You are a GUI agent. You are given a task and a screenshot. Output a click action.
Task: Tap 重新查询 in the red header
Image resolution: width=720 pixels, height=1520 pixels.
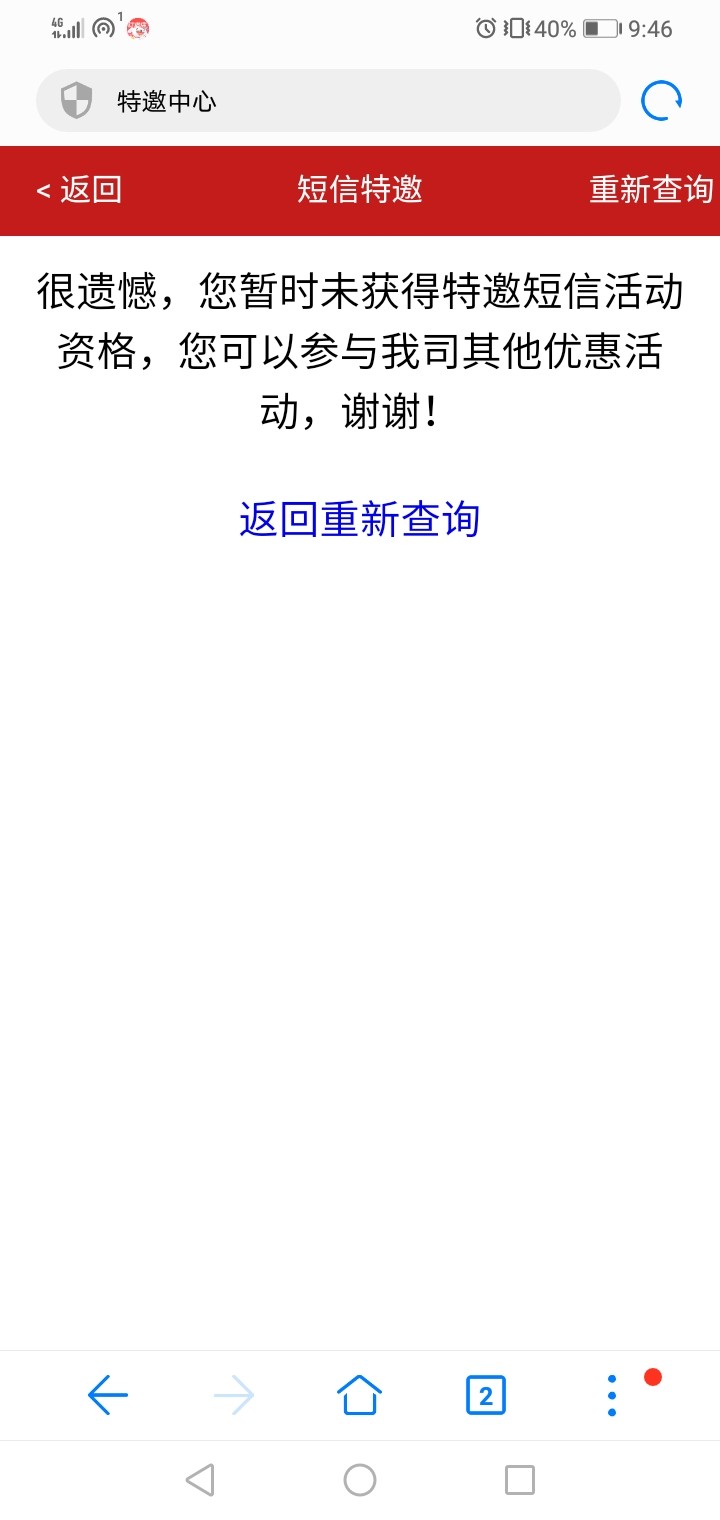tap(651, 189)
